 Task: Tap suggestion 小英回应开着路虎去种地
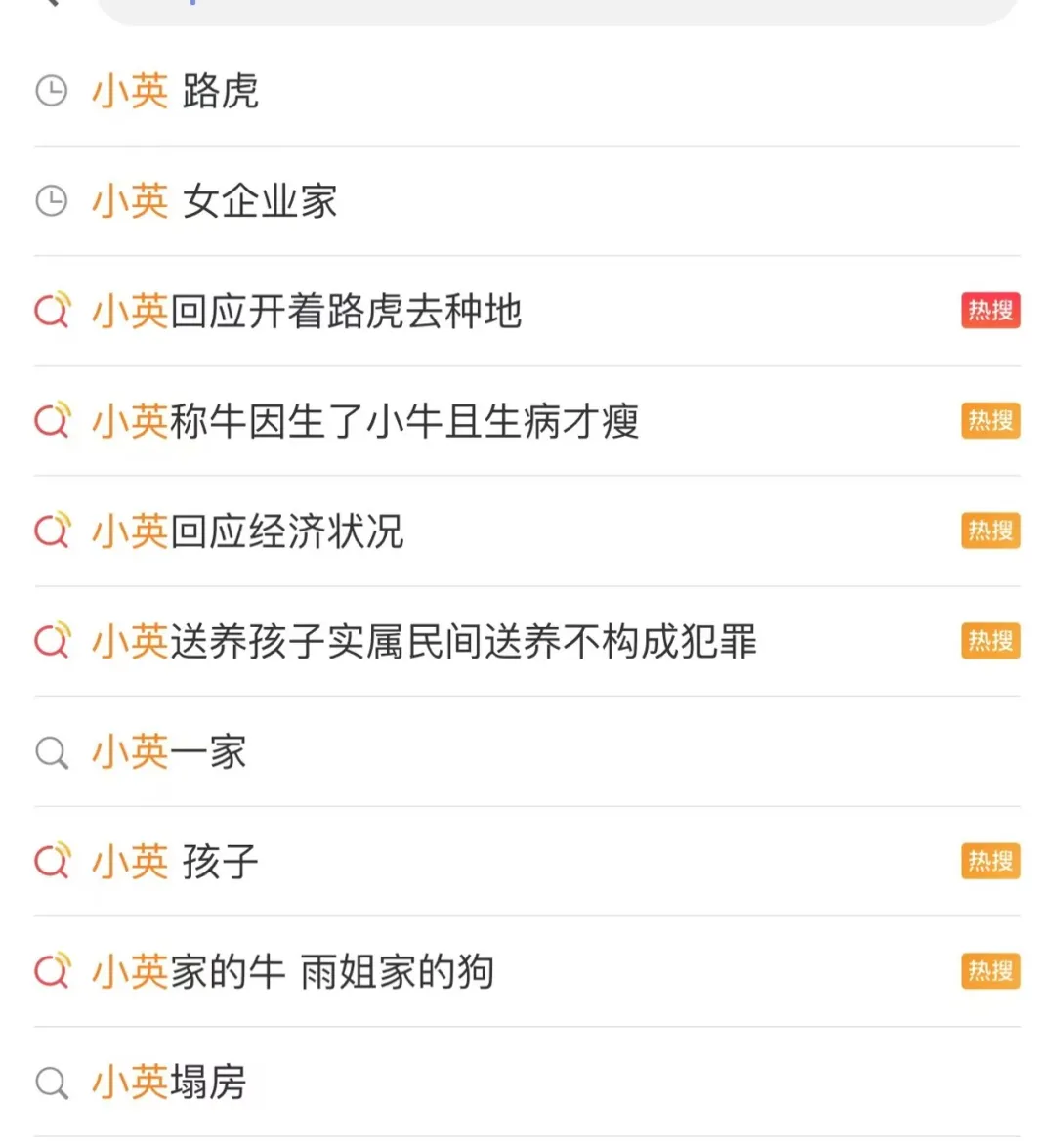pos(307,312)
